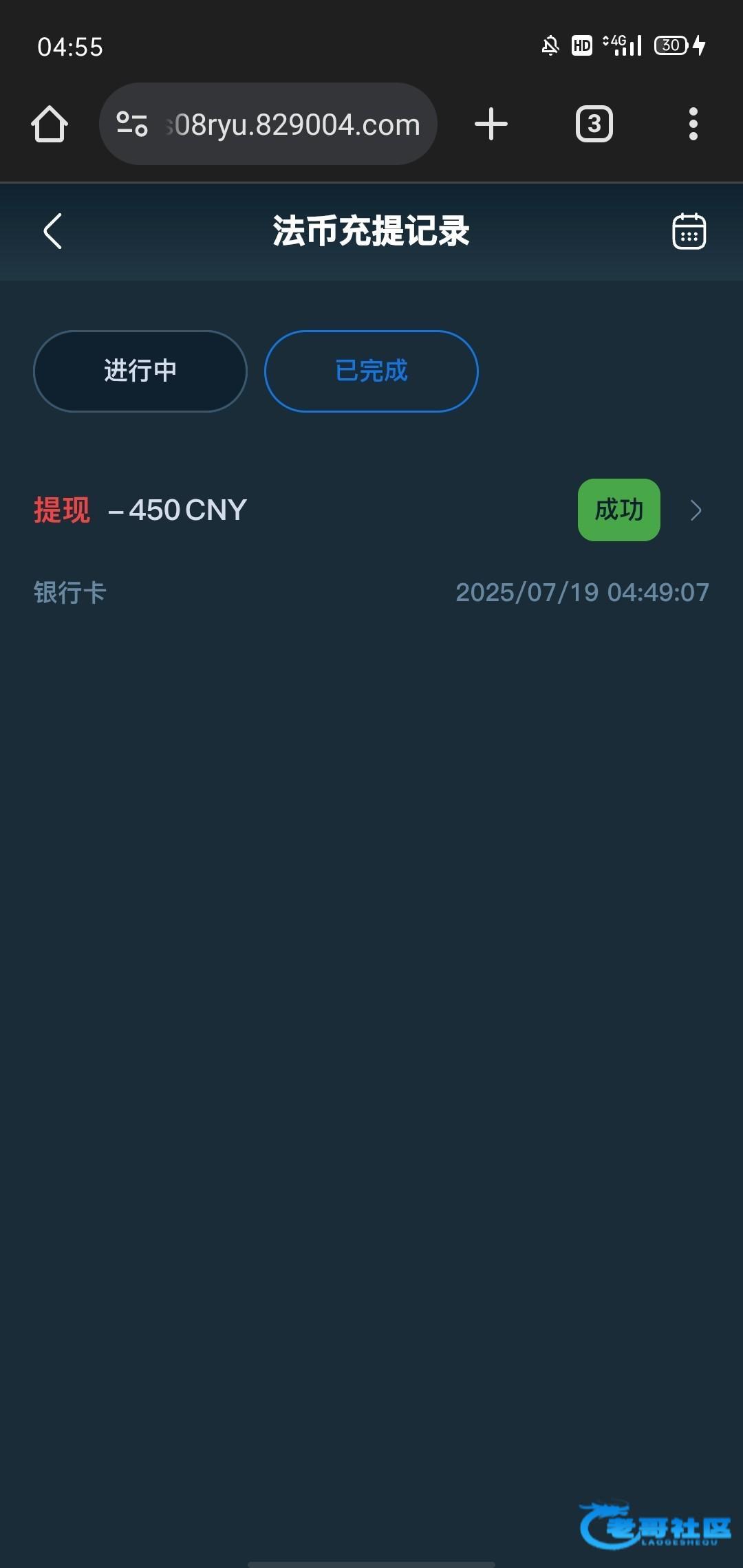
Task: Show the 3 open browser tabs
Action: pos(594,124)
